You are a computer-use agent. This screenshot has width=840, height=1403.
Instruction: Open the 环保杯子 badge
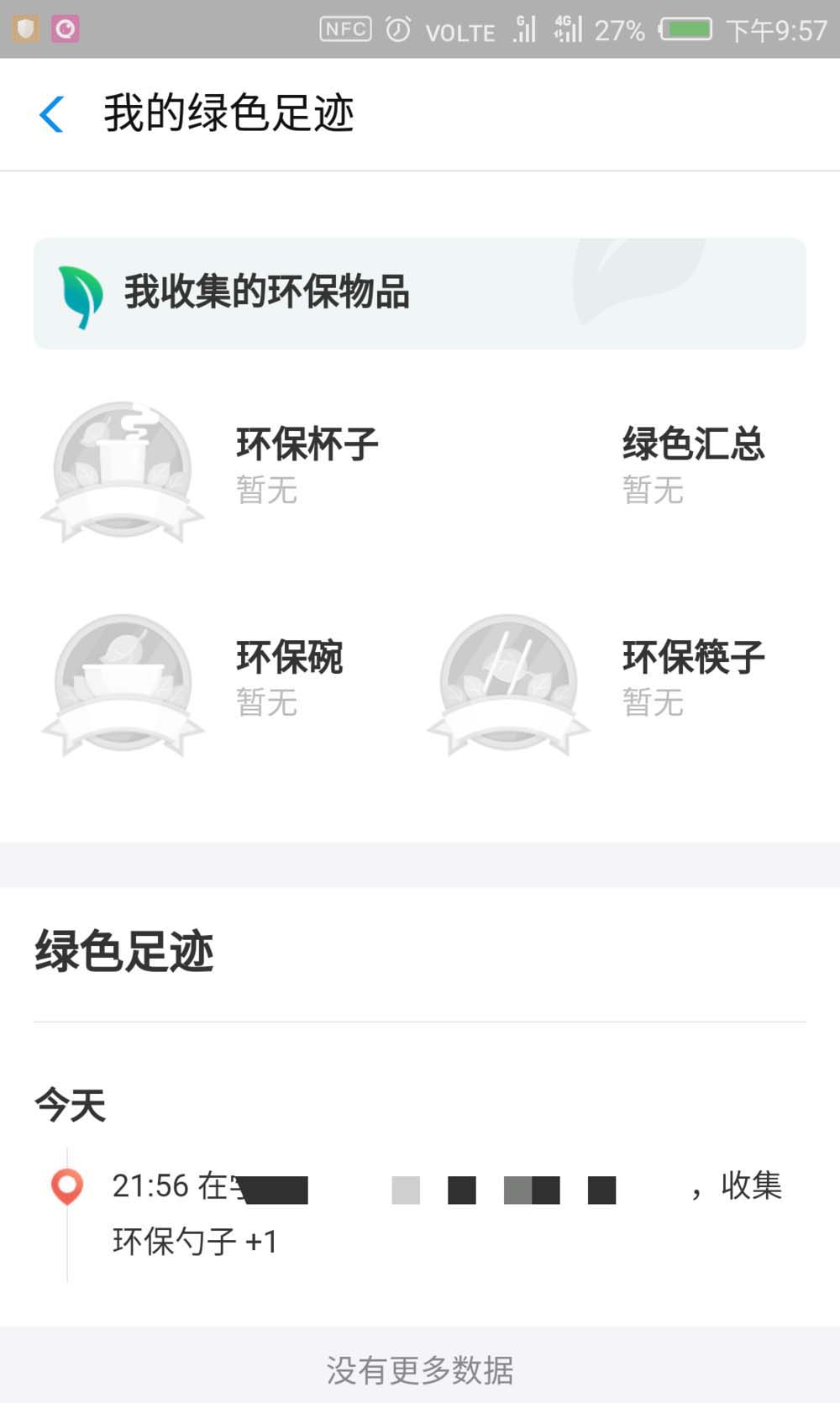point(123,469)
